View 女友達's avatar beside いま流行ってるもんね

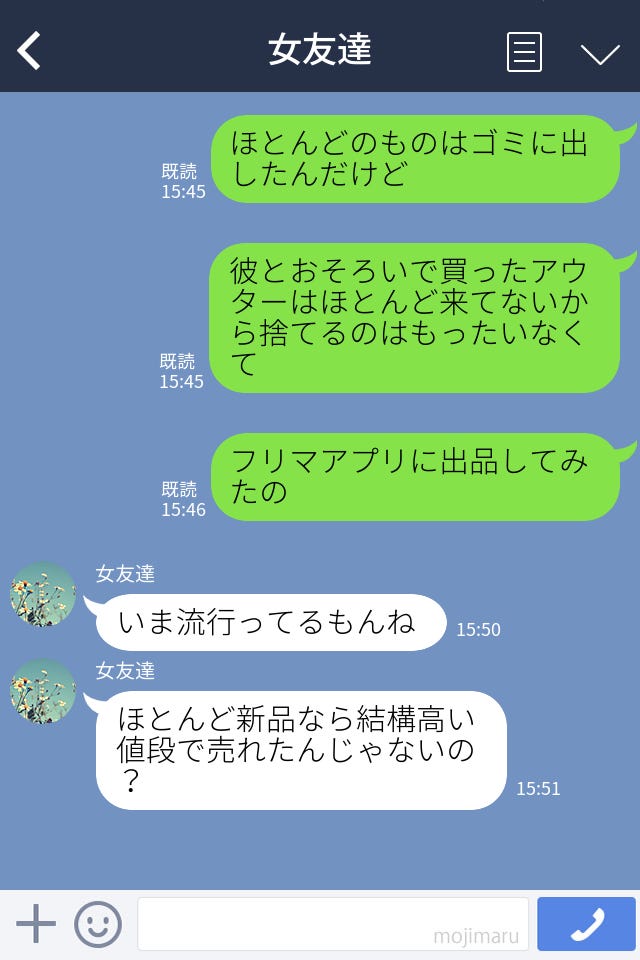click(x=43, y=595)
